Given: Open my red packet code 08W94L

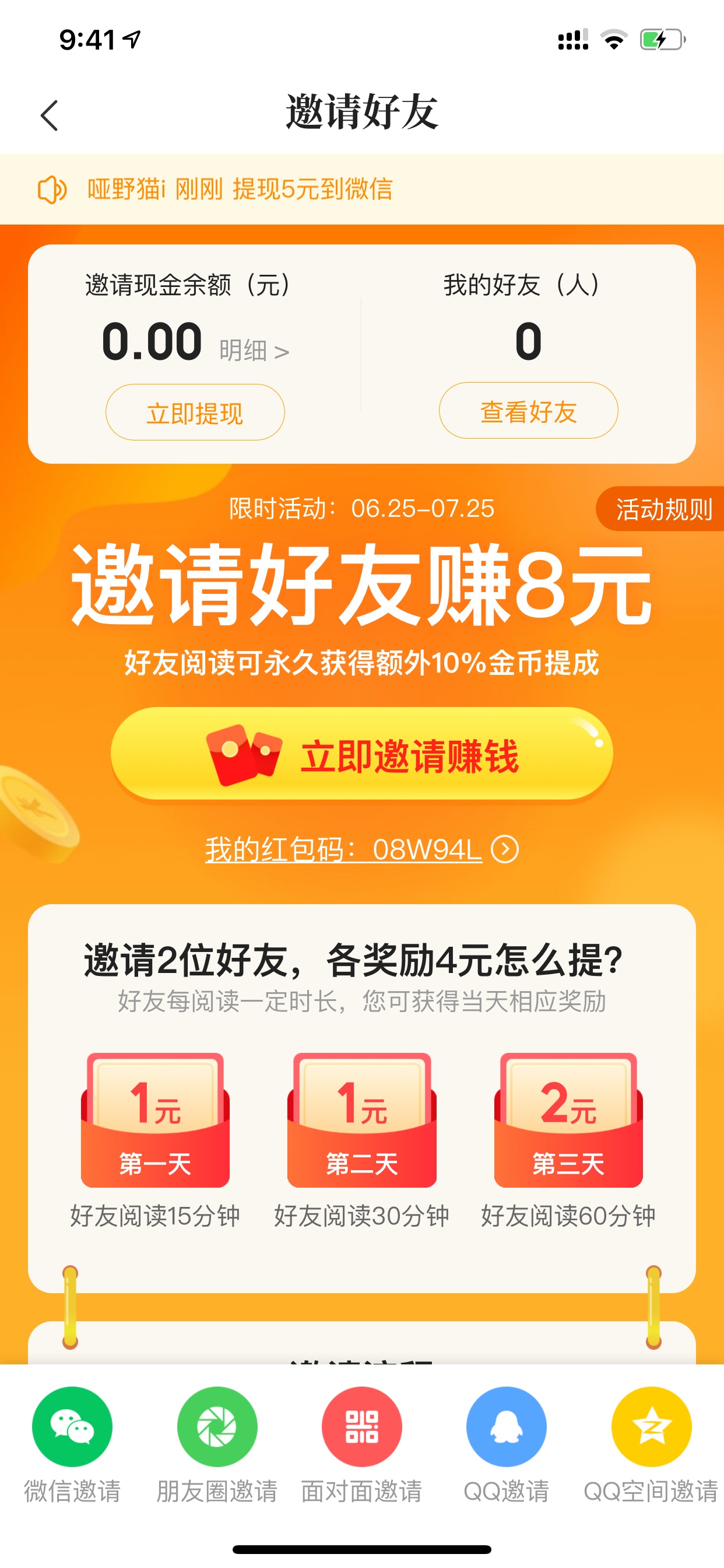Looking at the screenshot, I should (x=361, y=849).
